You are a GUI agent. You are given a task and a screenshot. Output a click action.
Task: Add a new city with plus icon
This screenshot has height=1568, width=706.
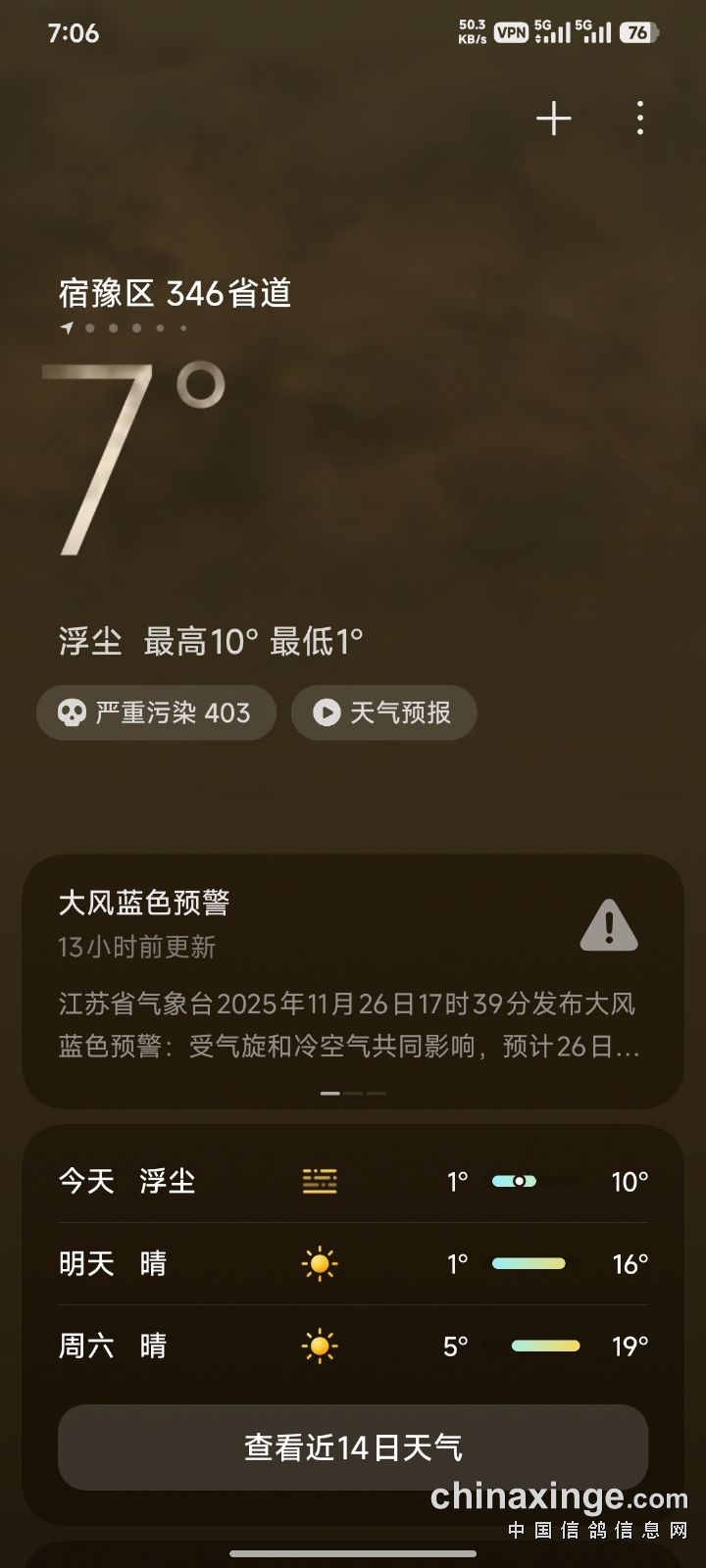pyautogui.click(x=554, y=119)
